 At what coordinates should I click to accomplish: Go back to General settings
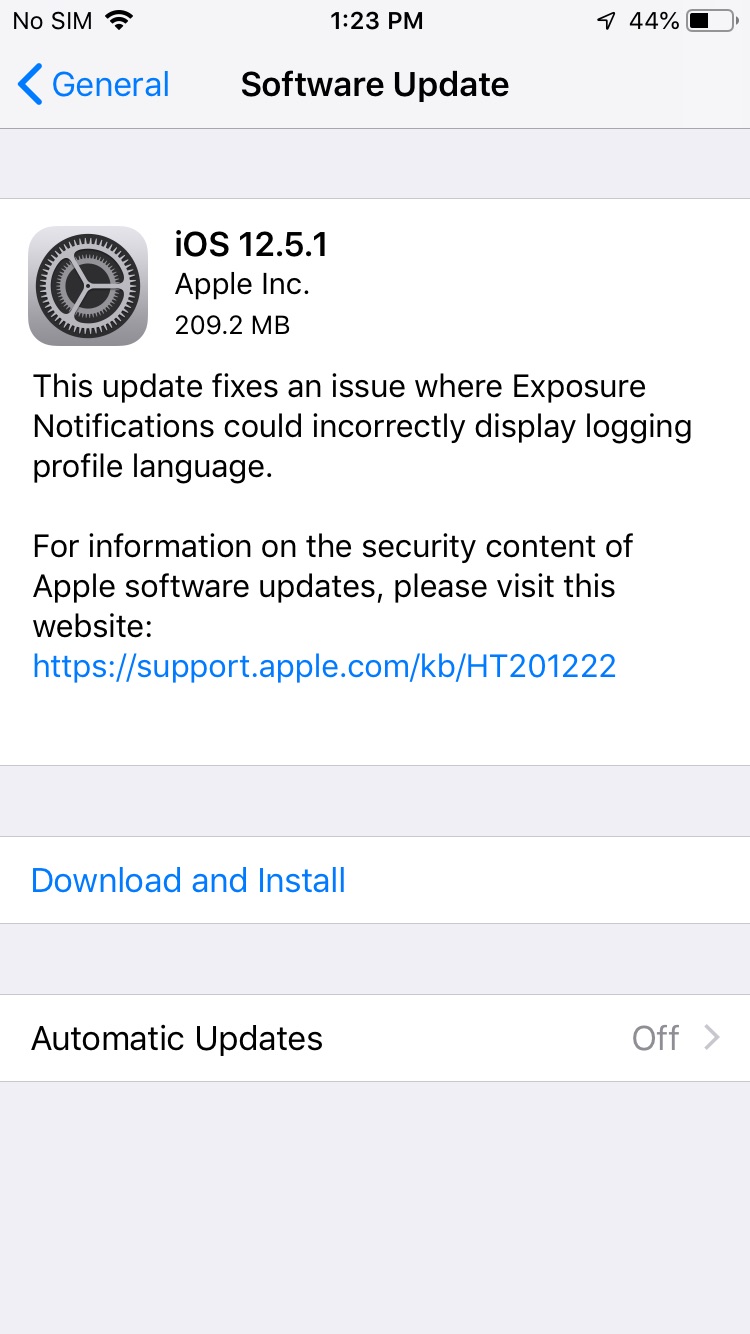[x=94, y=85]
